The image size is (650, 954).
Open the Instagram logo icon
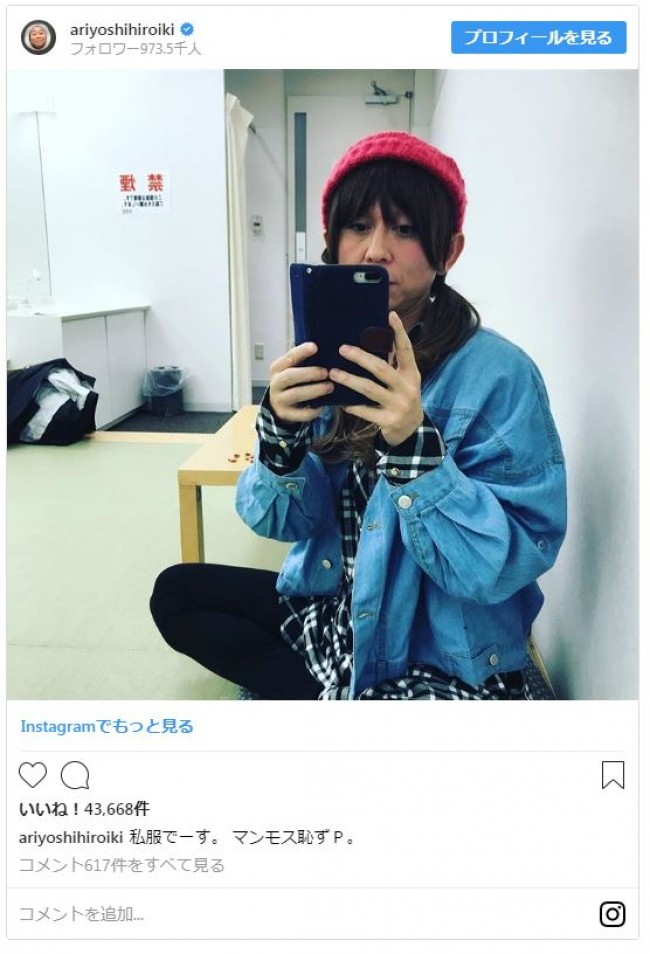click(x=612, y=914)
